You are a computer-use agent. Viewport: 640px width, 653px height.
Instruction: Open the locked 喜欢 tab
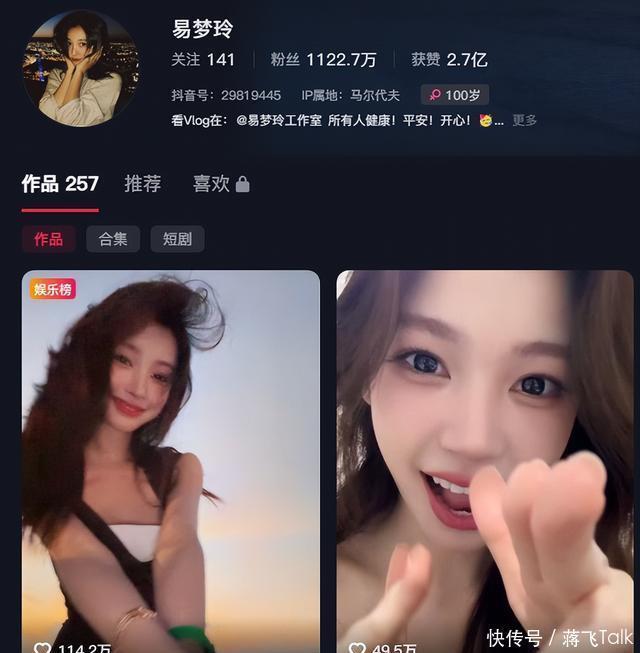coord(221,184)
